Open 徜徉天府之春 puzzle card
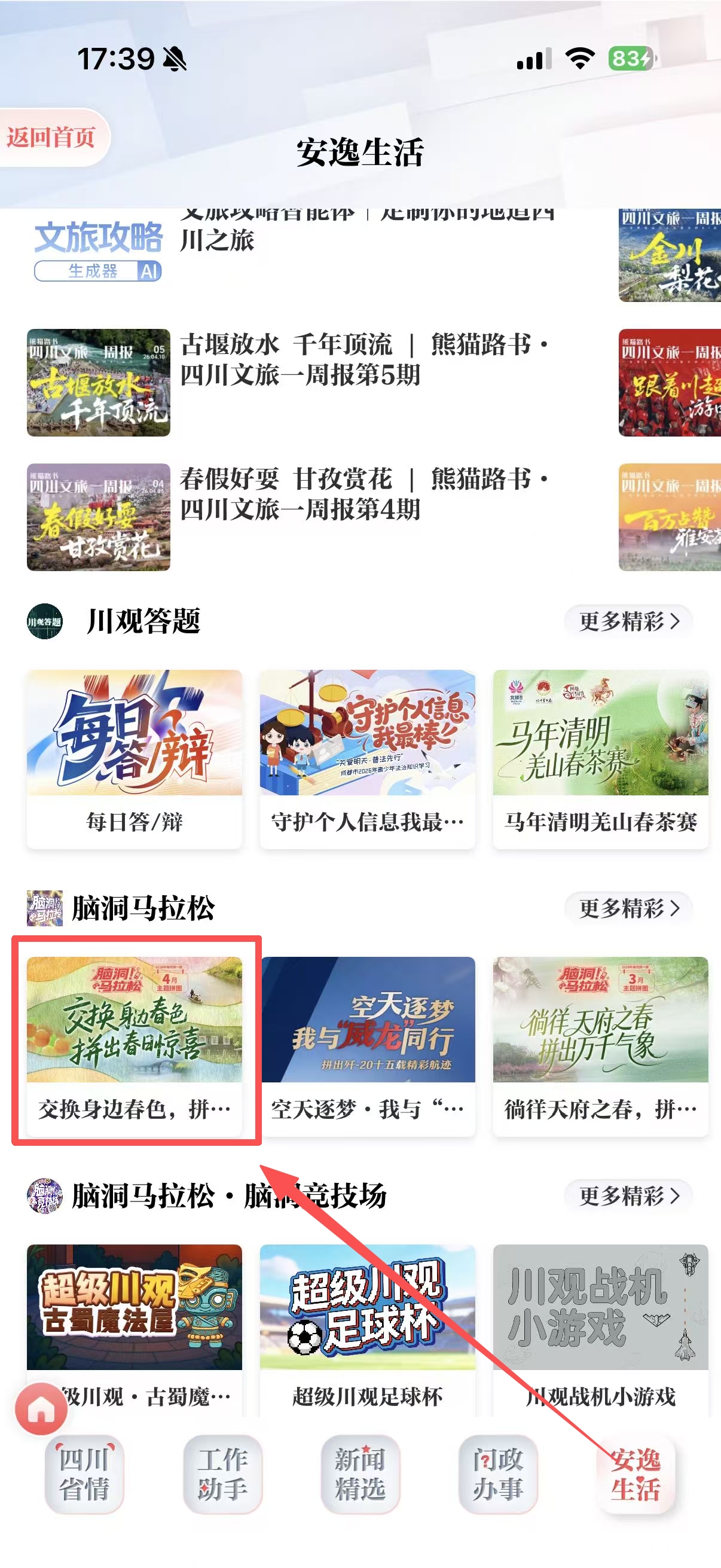721x1568 pixels. [x=600, y=1045]
